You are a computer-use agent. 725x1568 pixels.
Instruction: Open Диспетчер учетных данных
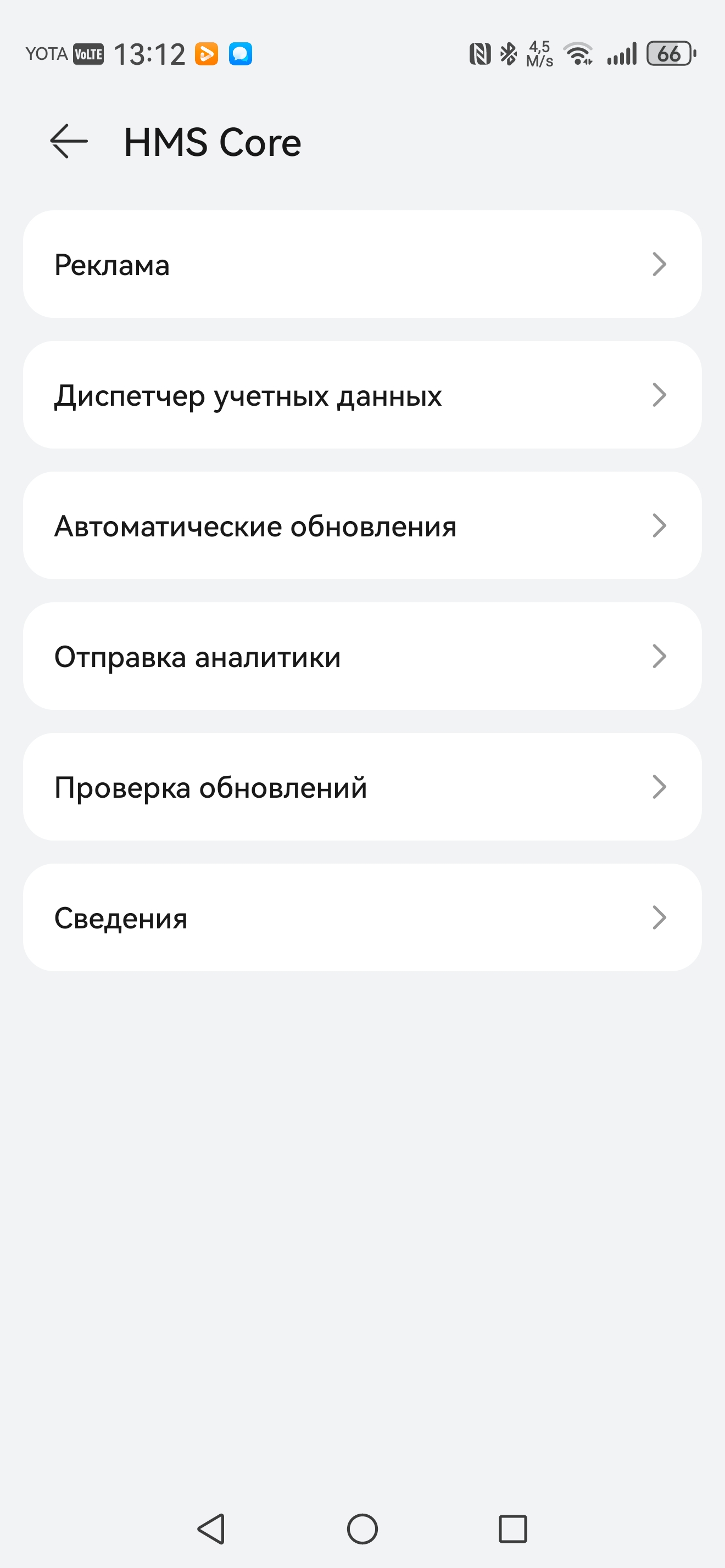pyautogui.click(x=362, y=395)
